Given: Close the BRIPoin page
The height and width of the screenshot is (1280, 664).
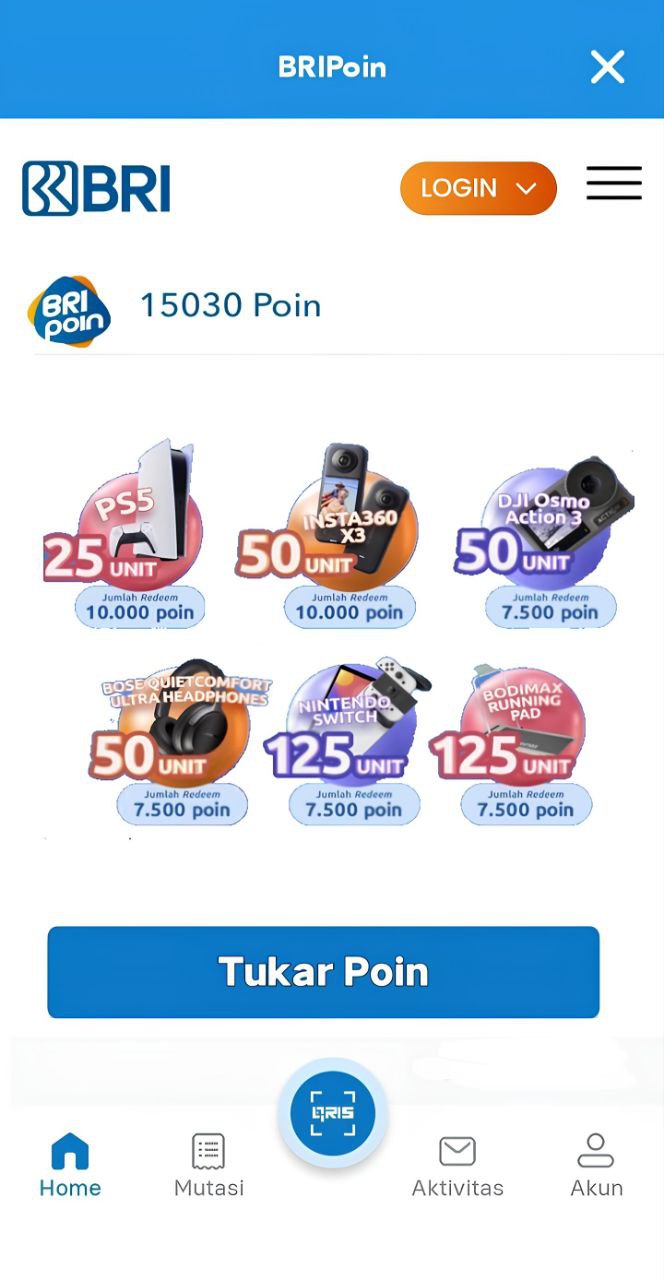Looking at the screenshot, I should [607, 67].
